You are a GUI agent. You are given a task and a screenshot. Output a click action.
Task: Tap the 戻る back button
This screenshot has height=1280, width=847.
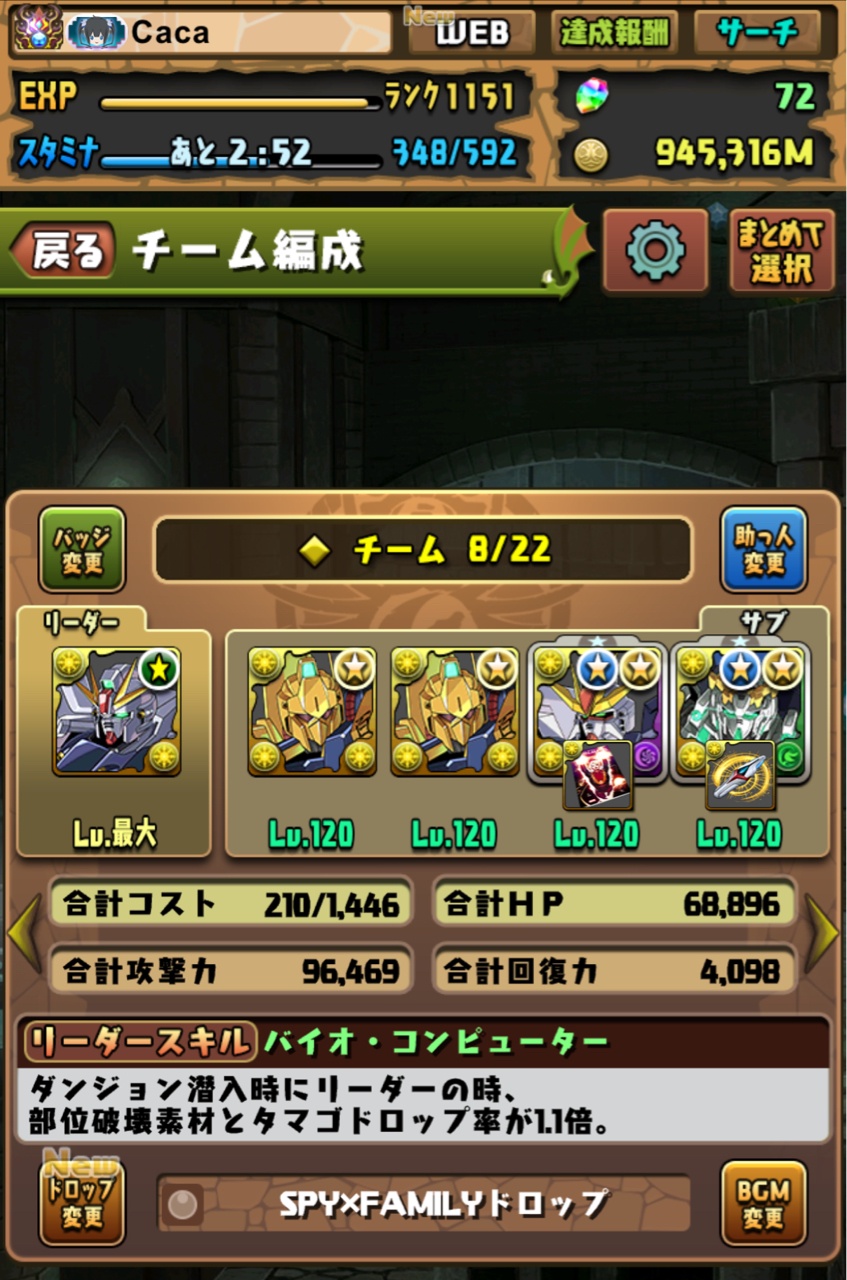(x=62, y=251)
